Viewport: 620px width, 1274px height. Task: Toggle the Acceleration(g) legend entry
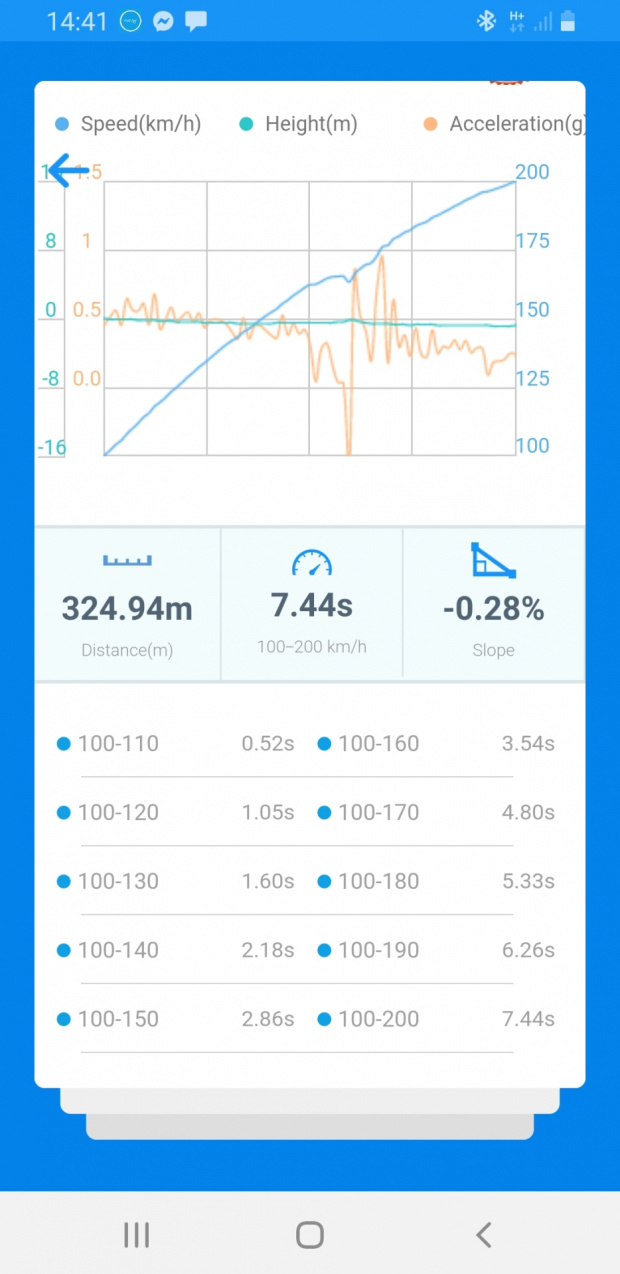coord(504,124)
